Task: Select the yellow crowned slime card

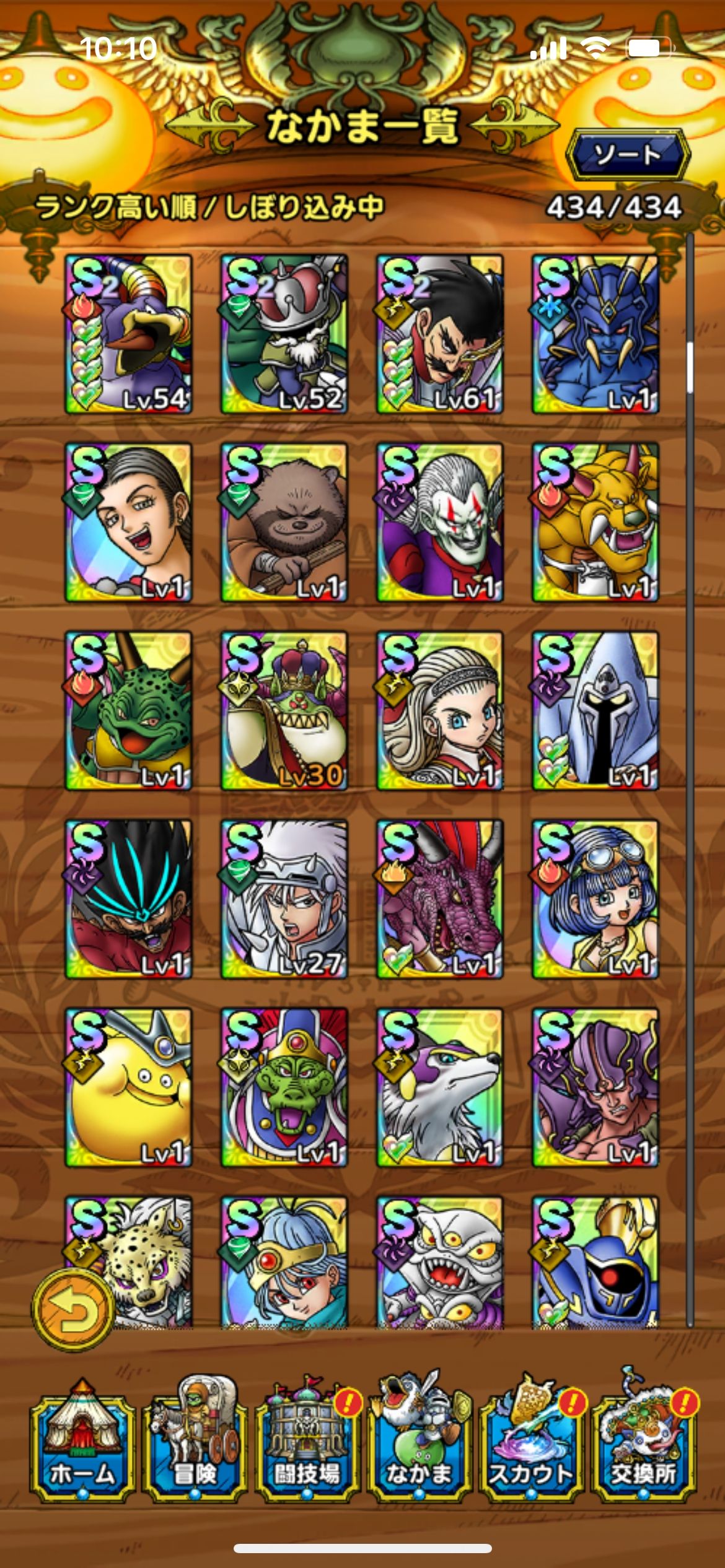Action: pos(128,1087)
